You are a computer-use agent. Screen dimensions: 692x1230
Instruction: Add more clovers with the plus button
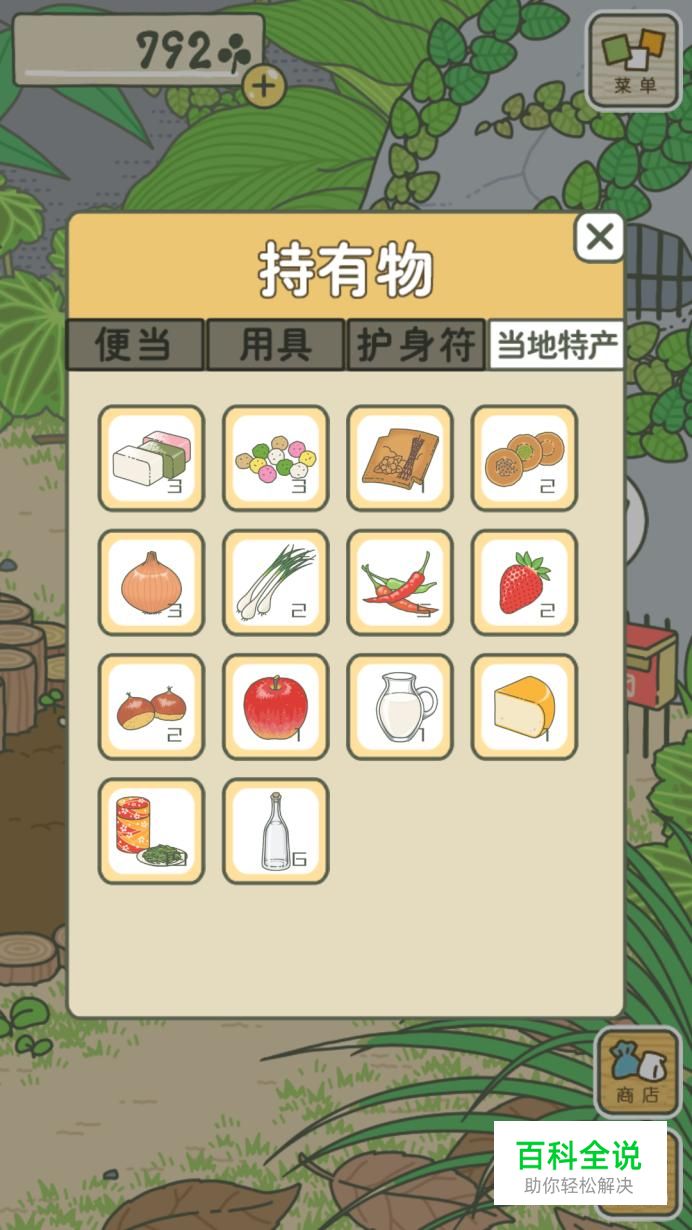pyautogui.click(x=263, y=86)
